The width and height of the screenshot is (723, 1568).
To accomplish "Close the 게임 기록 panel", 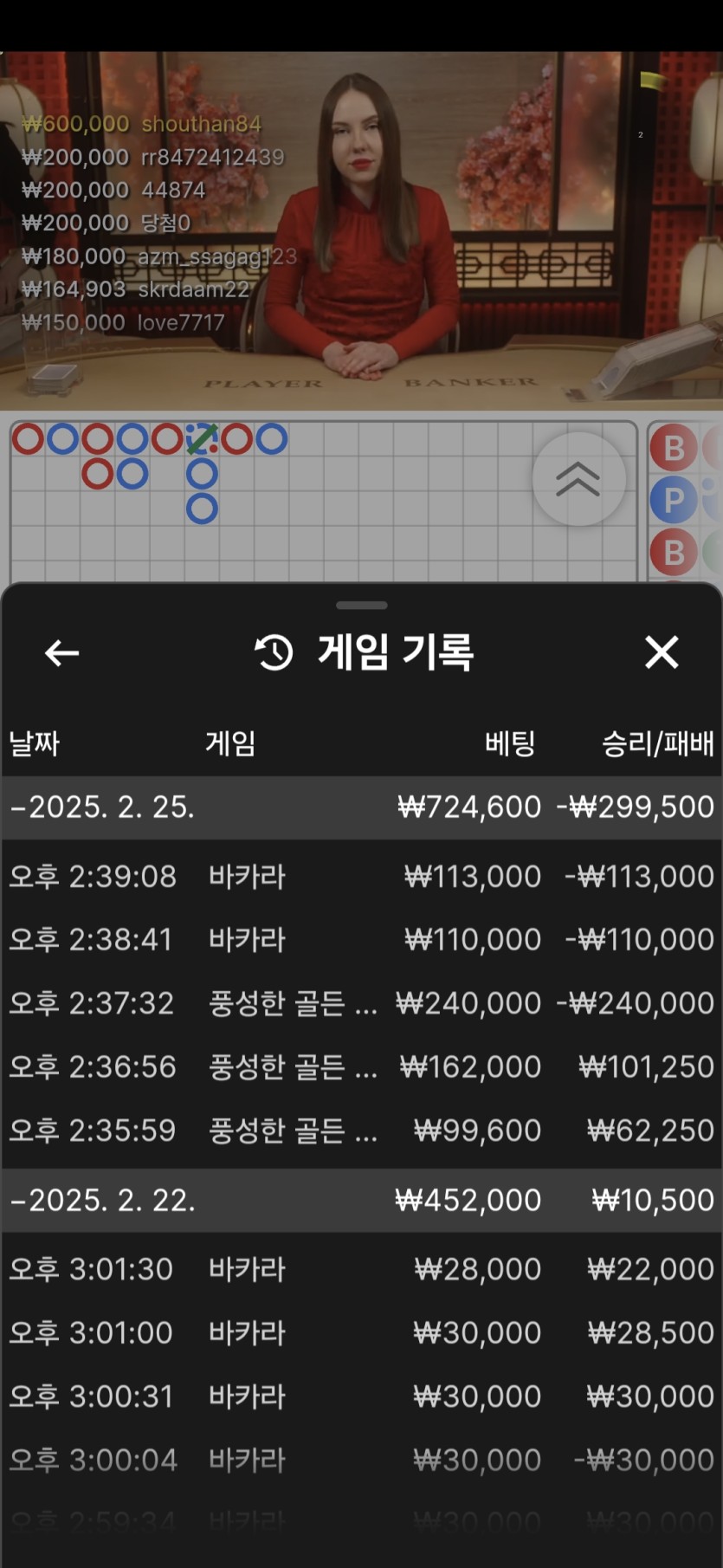I will (662, 652).
